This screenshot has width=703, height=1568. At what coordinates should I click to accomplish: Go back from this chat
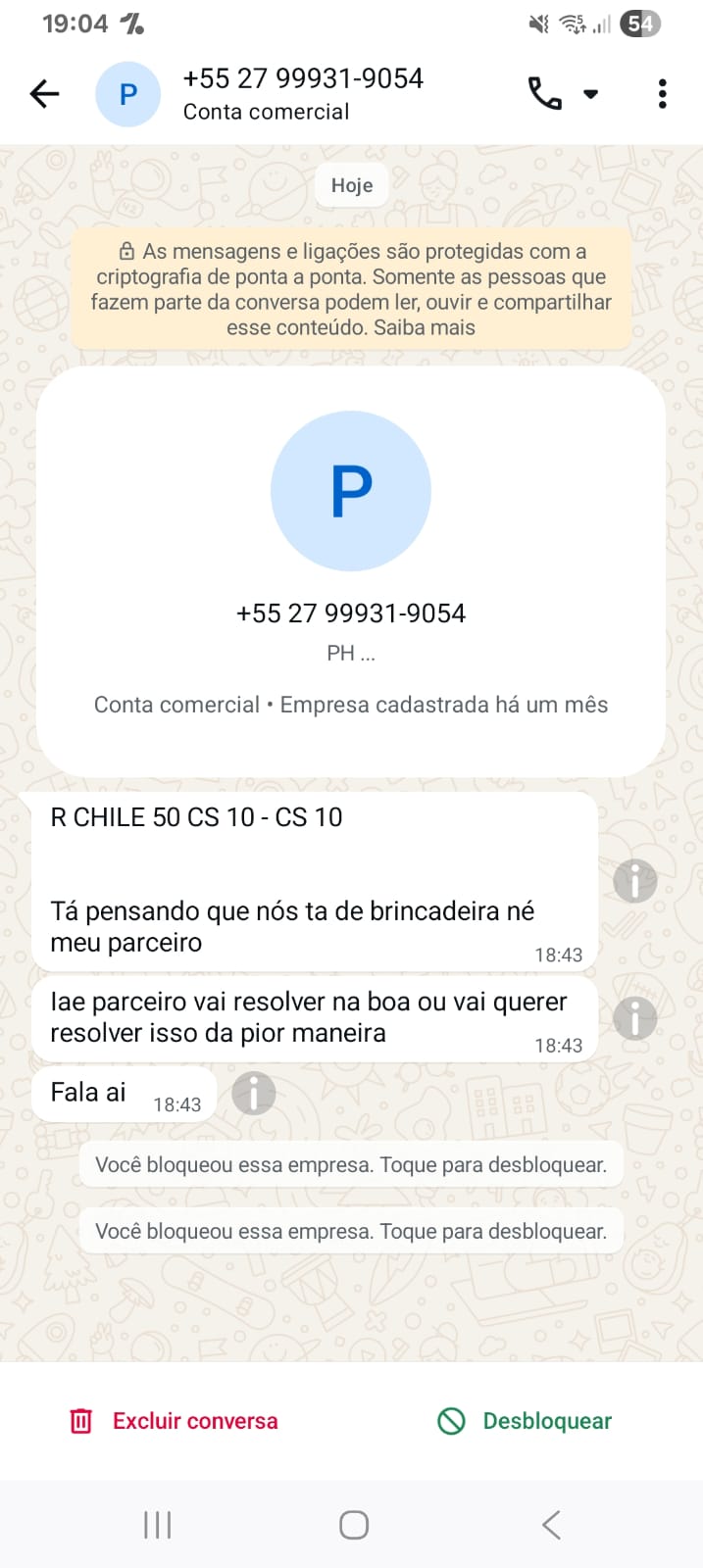[45, 94]
